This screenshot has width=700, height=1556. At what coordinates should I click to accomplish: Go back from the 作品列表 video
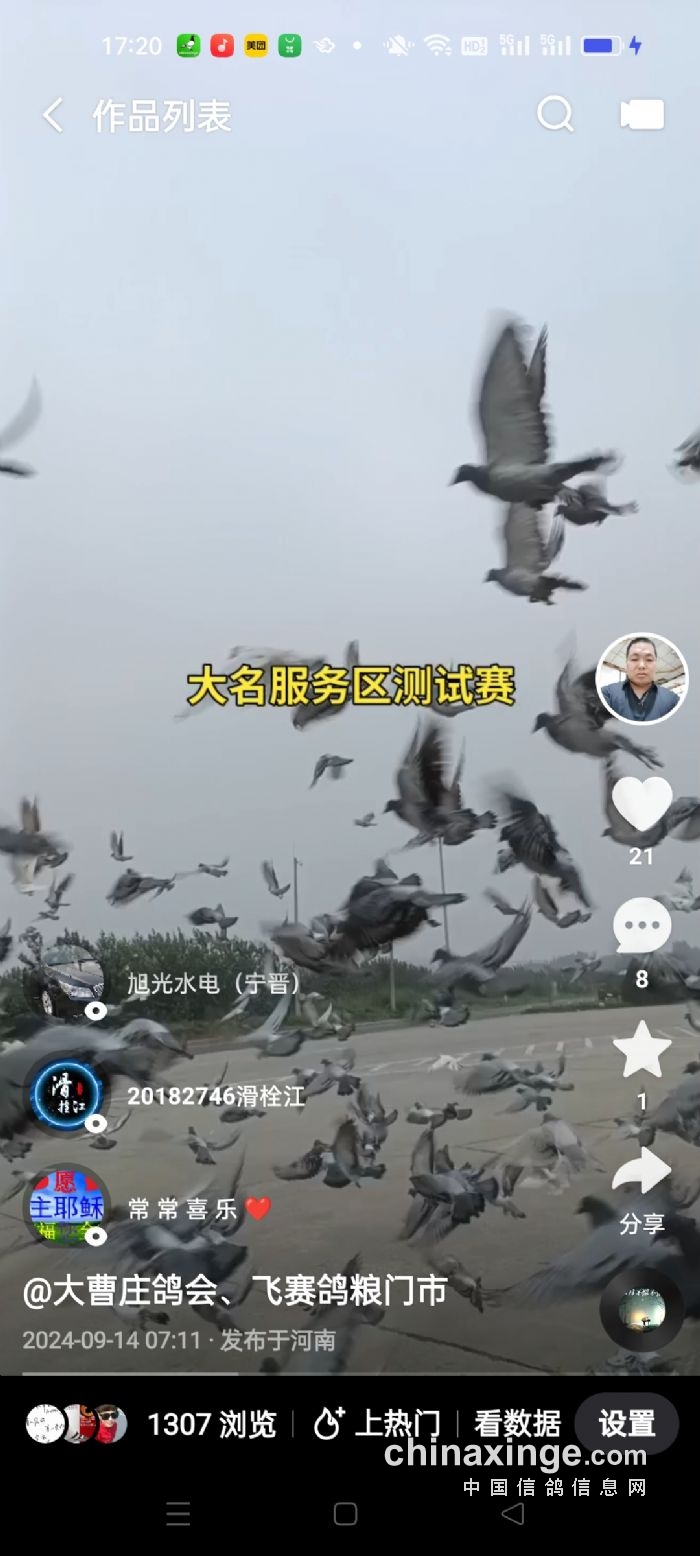coord(52,116)
